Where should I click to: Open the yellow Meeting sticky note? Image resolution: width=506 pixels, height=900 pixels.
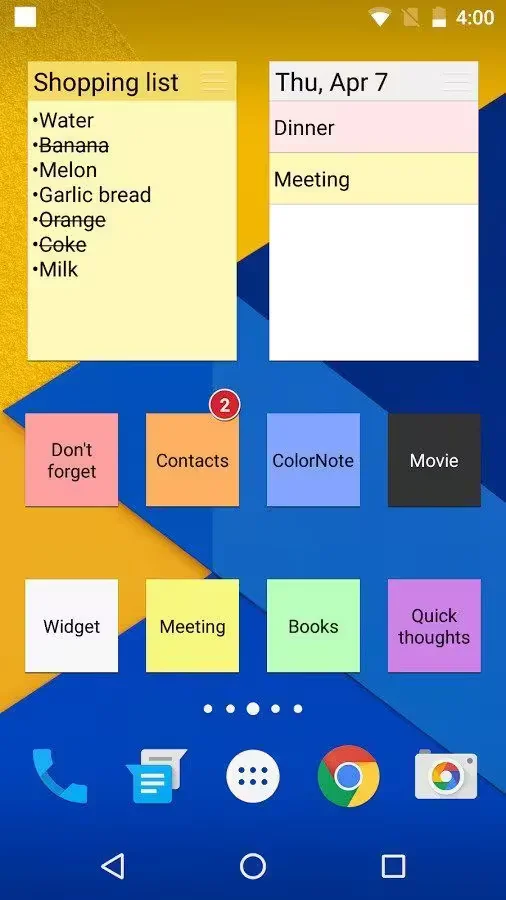pos(192,626)
